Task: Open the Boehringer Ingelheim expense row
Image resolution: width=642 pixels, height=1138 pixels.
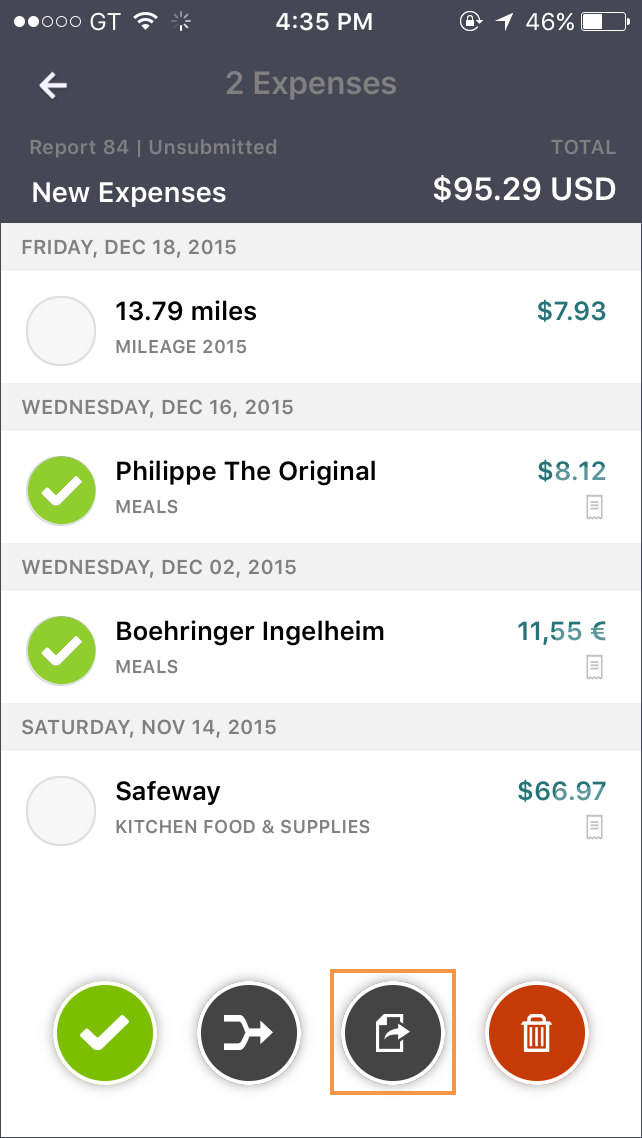Action: click(x=321, y=647)
